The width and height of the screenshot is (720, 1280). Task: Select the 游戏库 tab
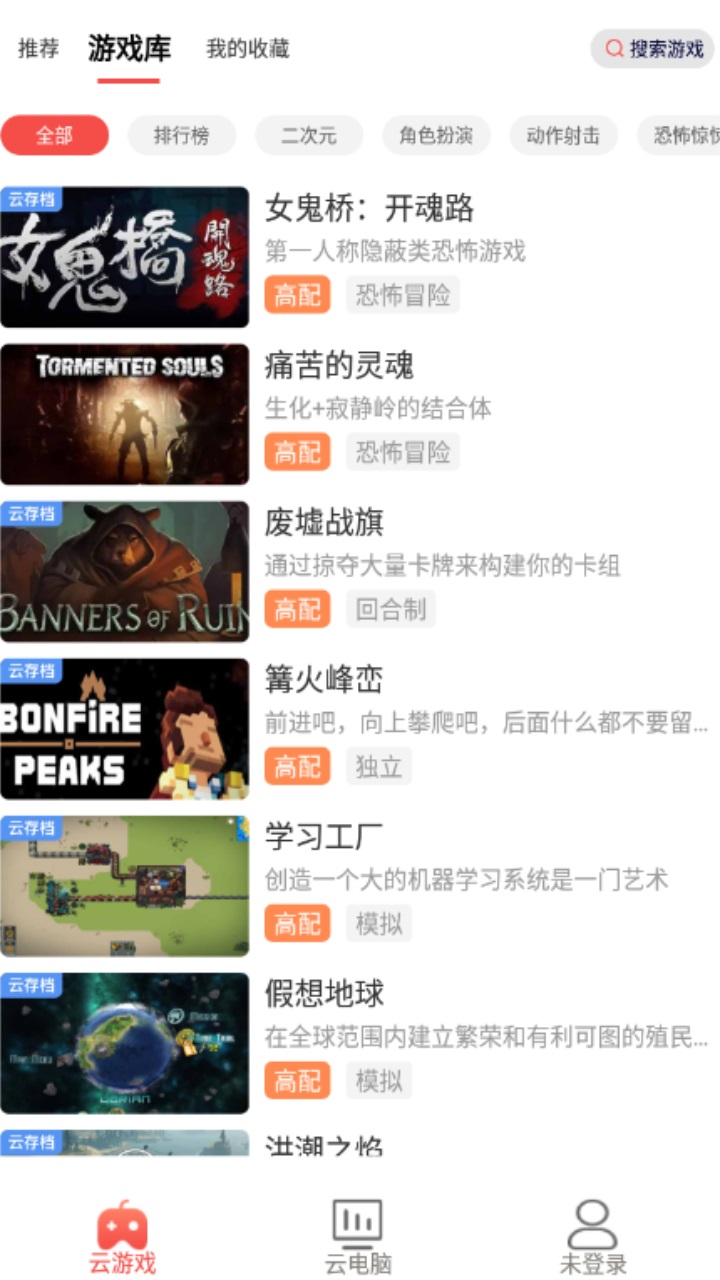pyautogui.click(x=129, y=48)
